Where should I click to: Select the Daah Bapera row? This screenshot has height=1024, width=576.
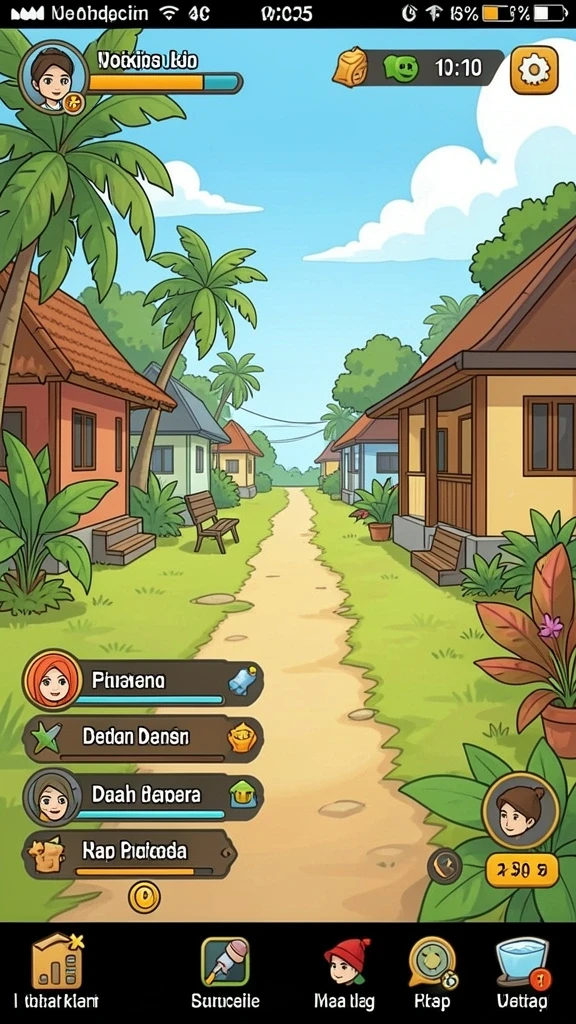[143, 796]
